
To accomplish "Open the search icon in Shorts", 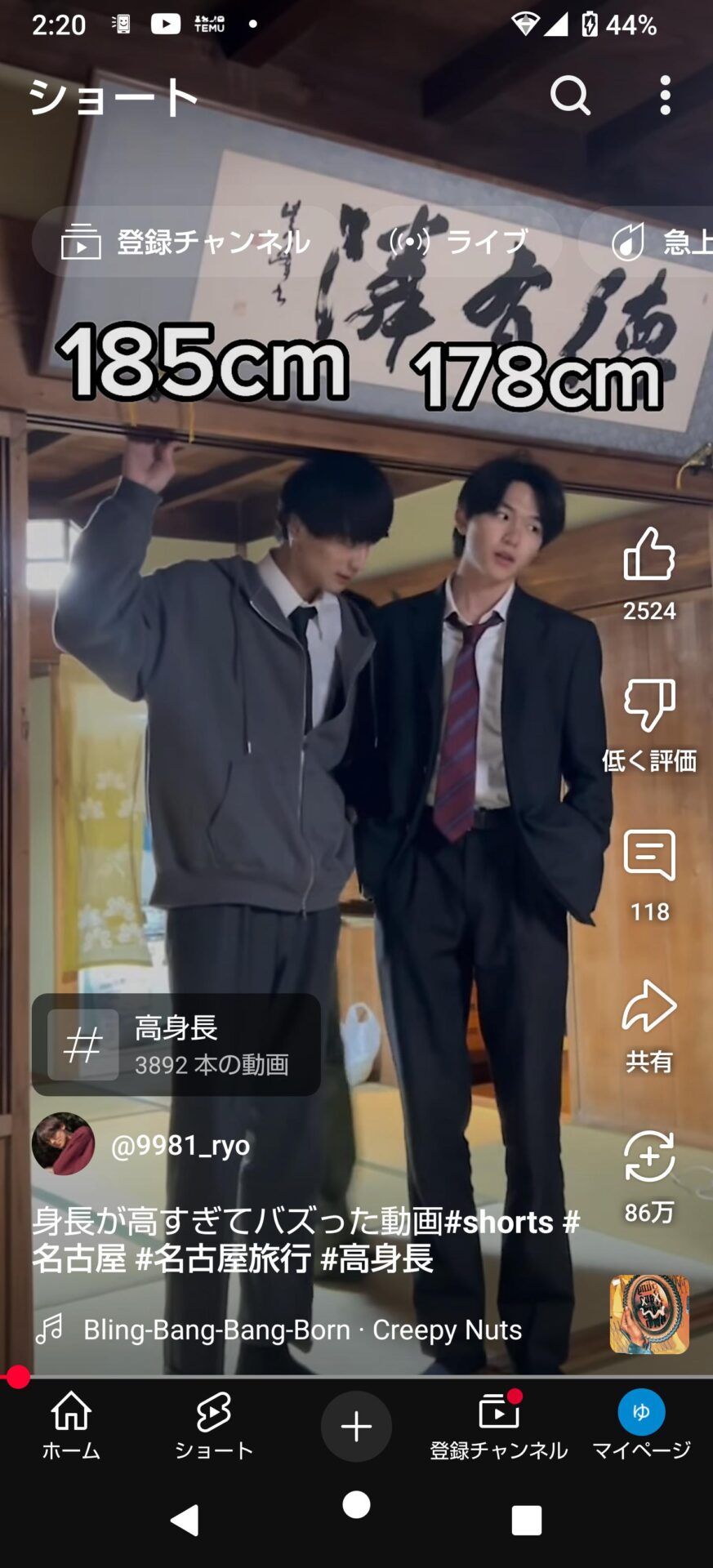I will [570, 96].
